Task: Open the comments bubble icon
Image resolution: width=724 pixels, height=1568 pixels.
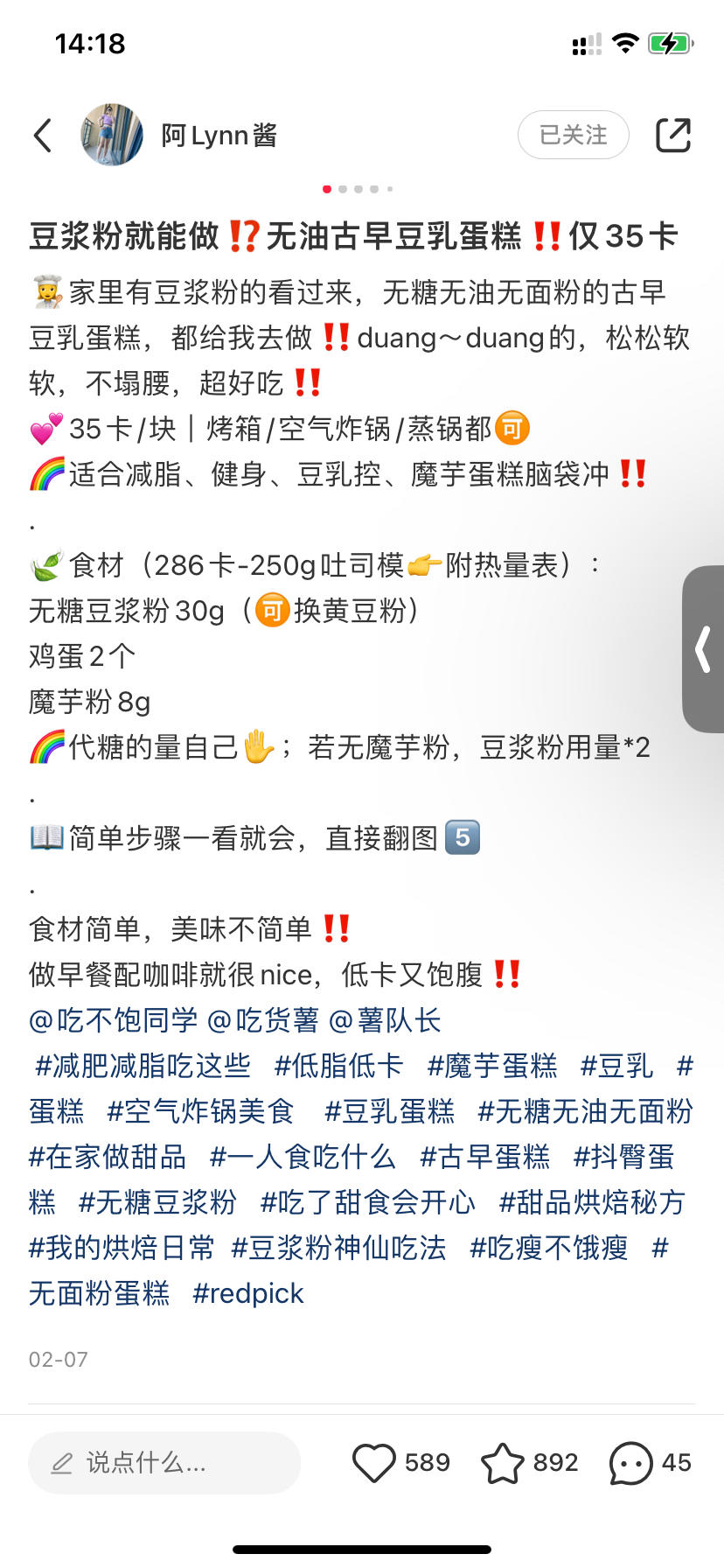Action: pyautogui.click(x=630, y=1462)
